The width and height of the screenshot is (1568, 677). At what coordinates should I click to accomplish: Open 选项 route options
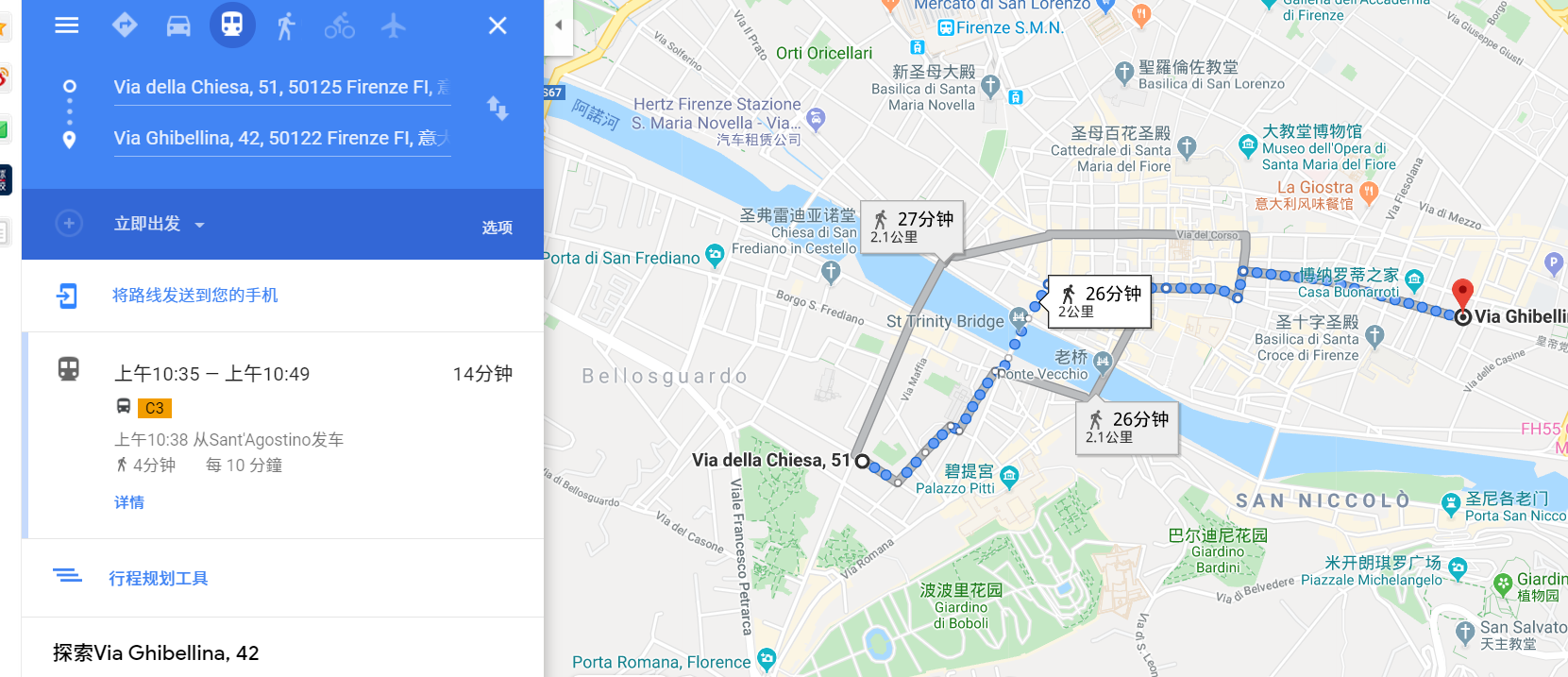497,227
